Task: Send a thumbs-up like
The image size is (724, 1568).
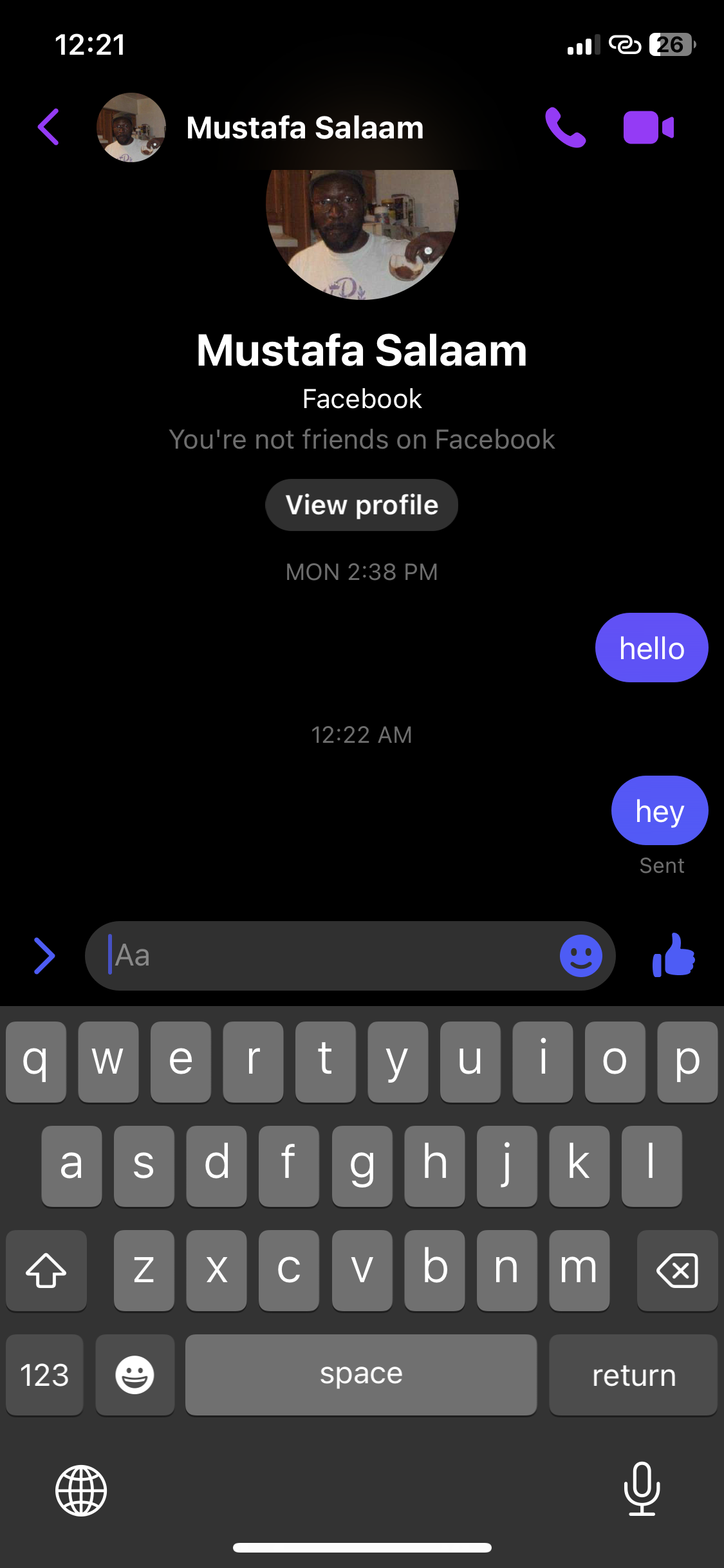Action: coord(674,955)
